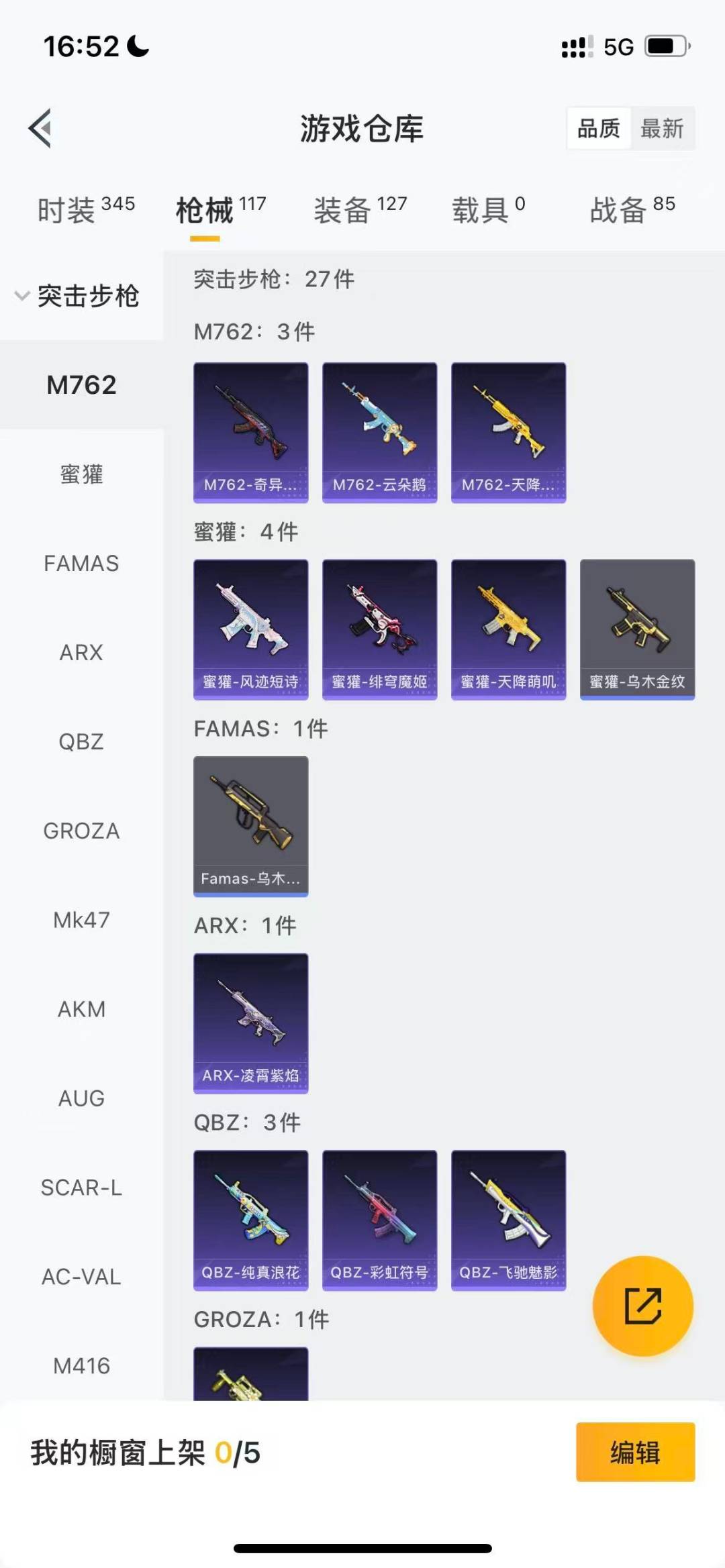
Task: Jump to AKM in the sidebar
Action: pyautogui.click(x=81, y=1009)
